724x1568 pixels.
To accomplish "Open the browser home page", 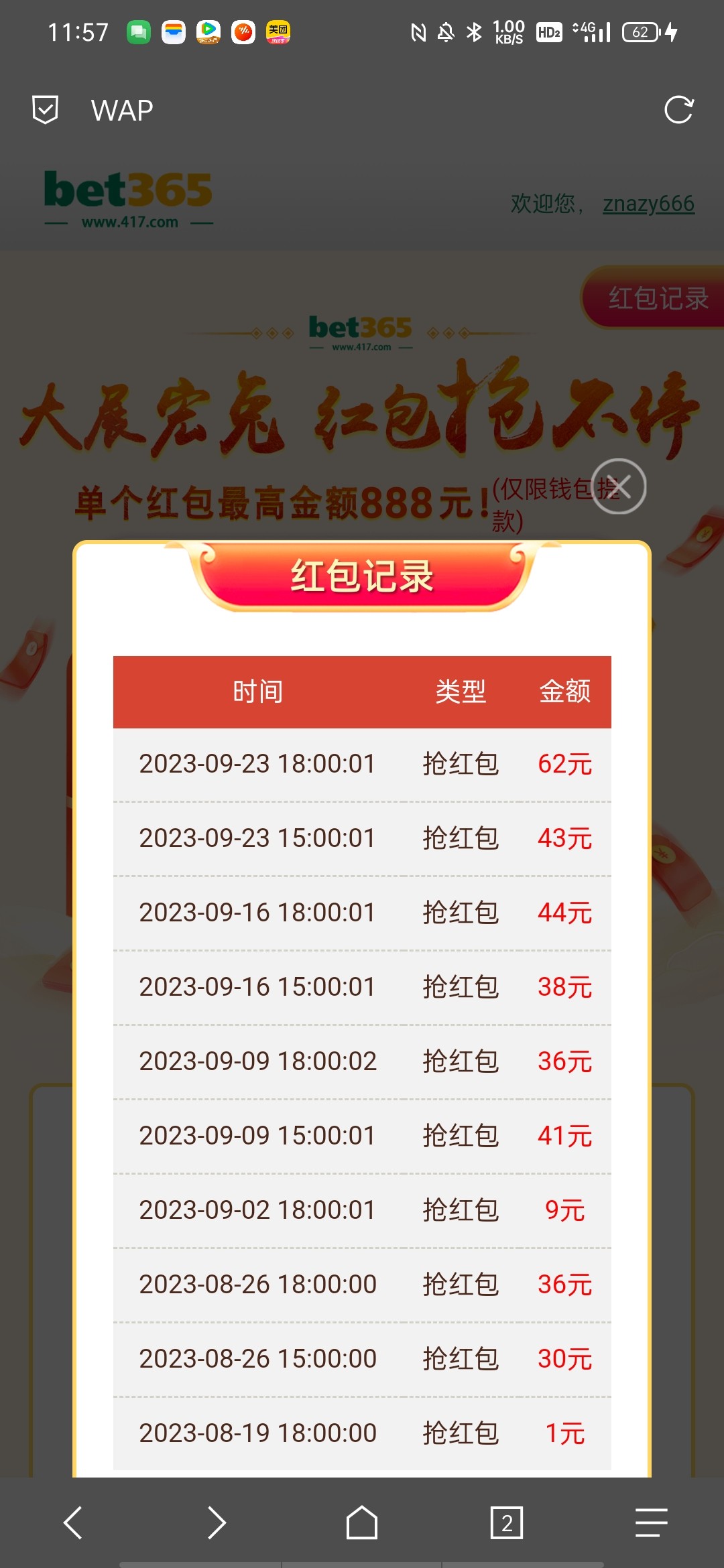I will point(362,1522).
